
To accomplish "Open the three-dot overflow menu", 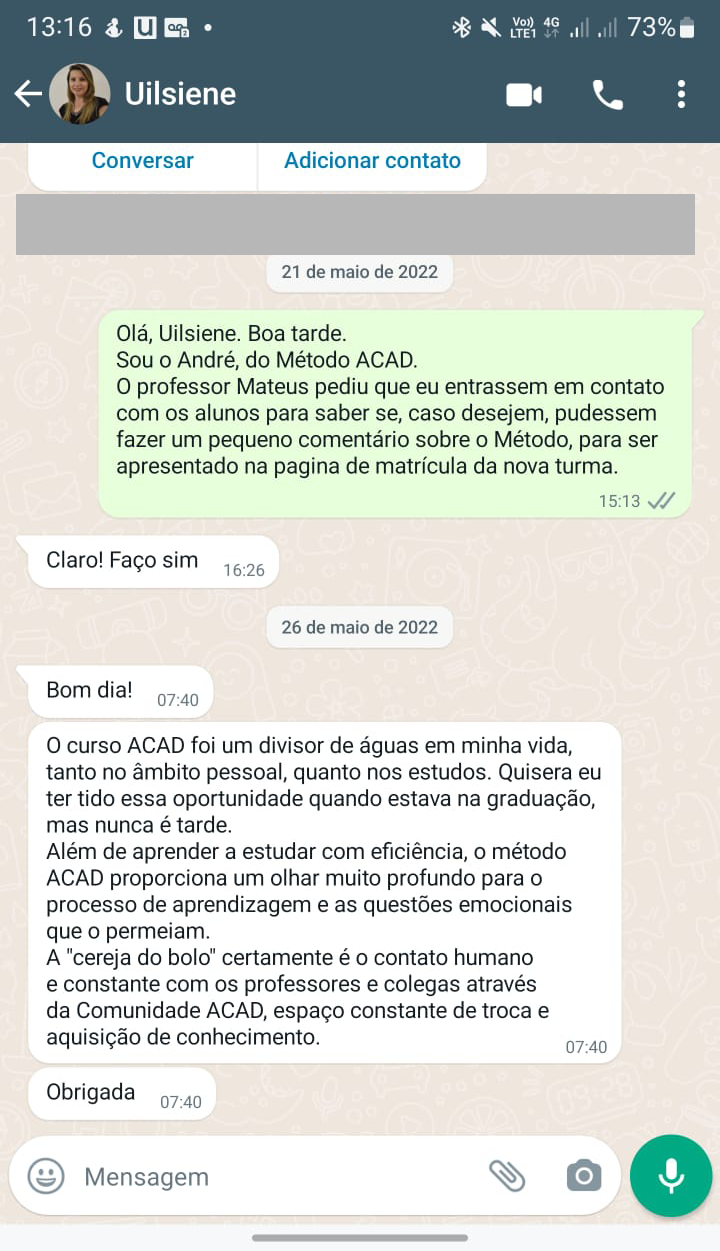I will [681, 95].
